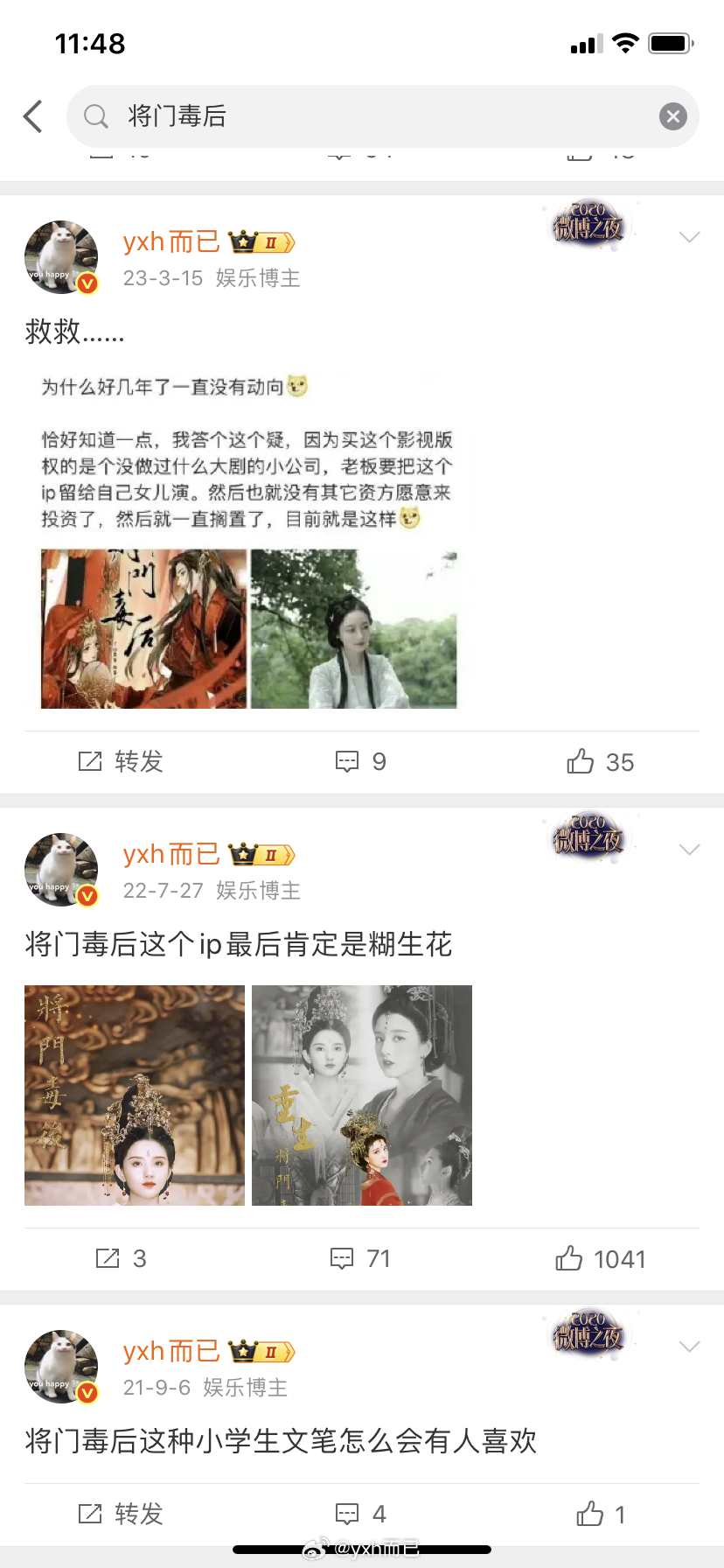Expand the options chevron on the first post

point(690,234)
